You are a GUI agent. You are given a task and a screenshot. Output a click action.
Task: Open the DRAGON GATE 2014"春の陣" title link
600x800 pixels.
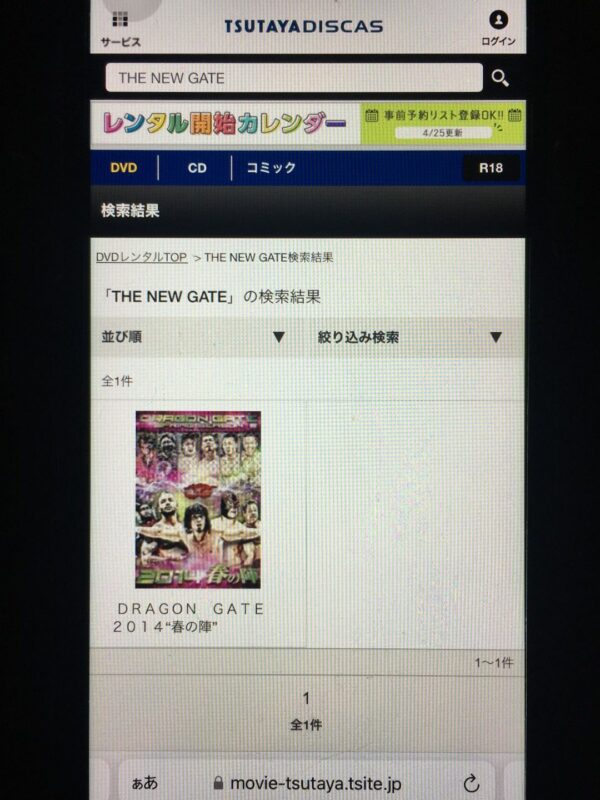point(191,617)
